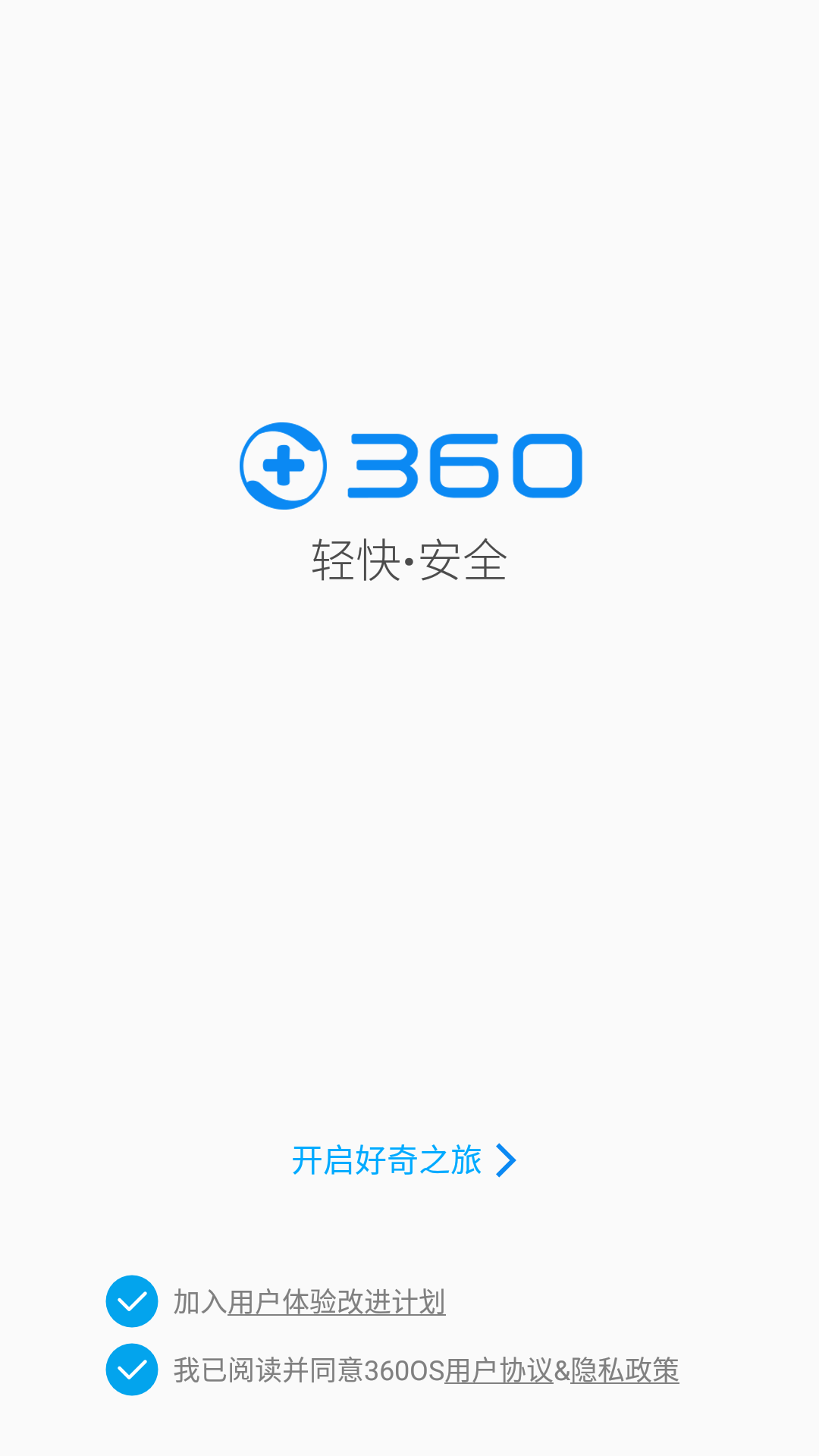
Task: Tap the 轻快·安全 tagline text
Action: coord(409,560)
